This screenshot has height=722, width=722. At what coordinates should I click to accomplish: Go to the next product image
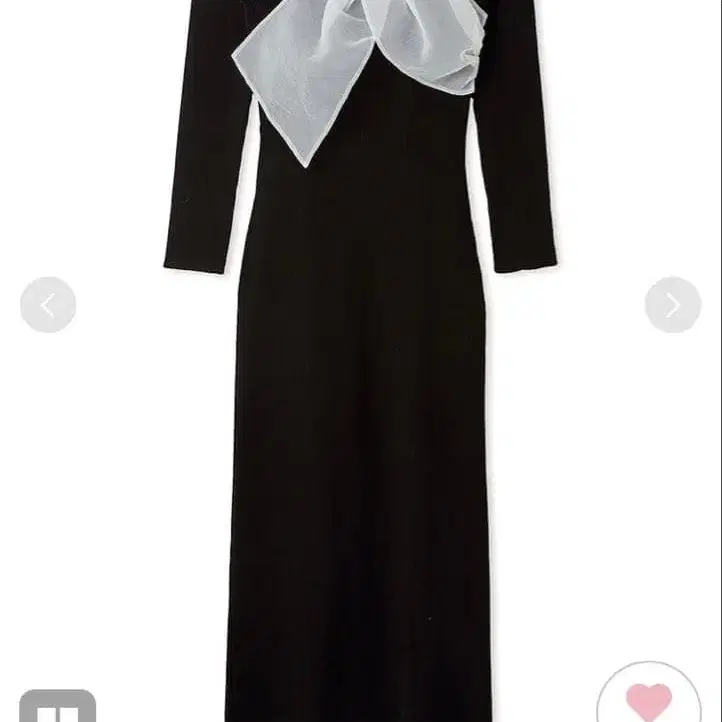672,305
